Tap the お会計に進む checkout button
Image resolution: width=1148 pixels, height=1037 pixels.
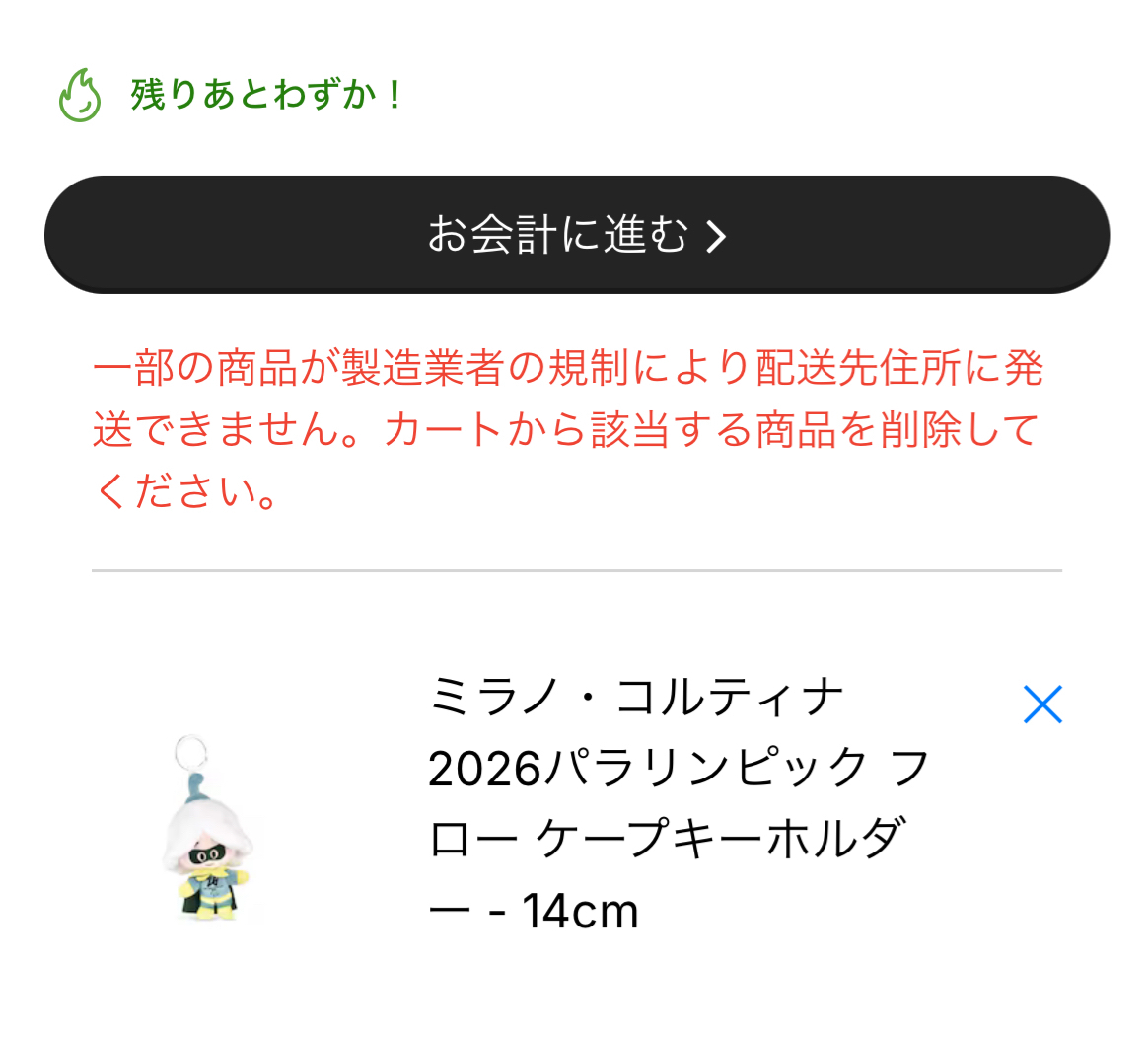[x=577, y=235]
